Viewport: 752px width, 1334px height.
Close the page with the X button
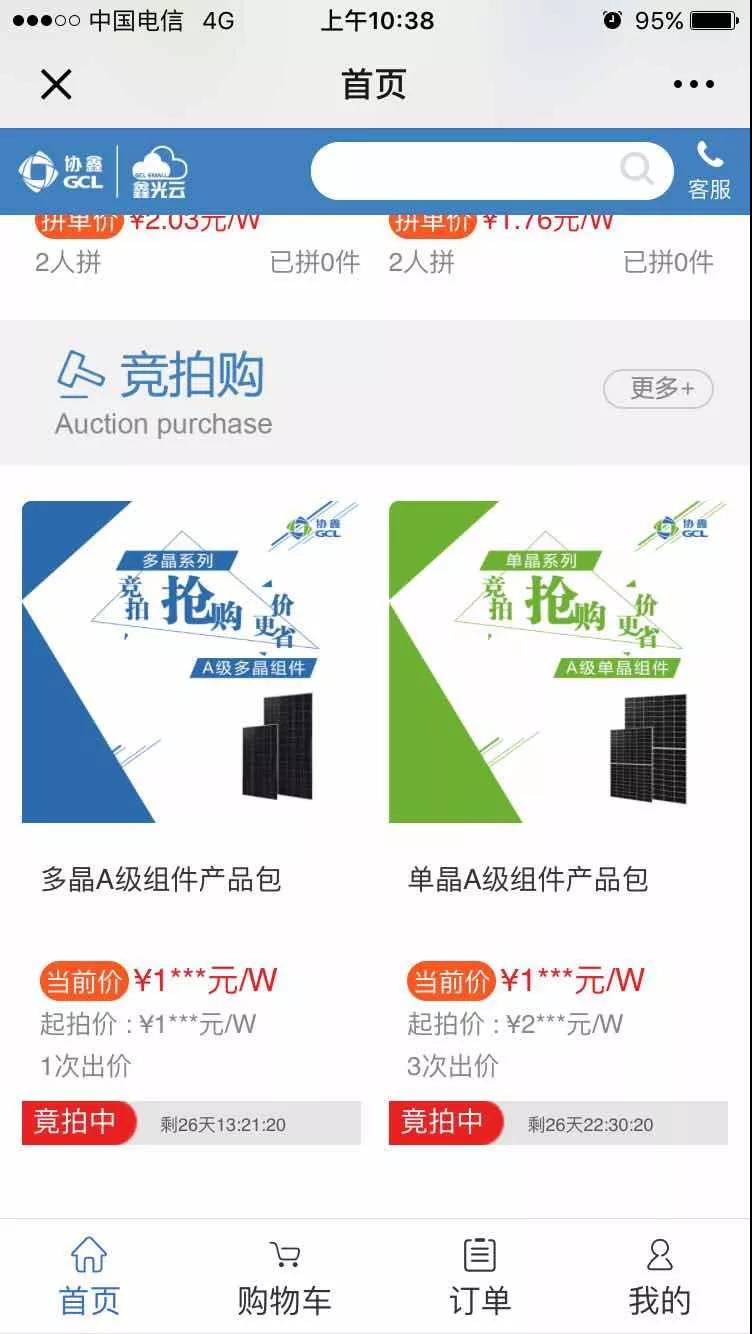point(57,84)
